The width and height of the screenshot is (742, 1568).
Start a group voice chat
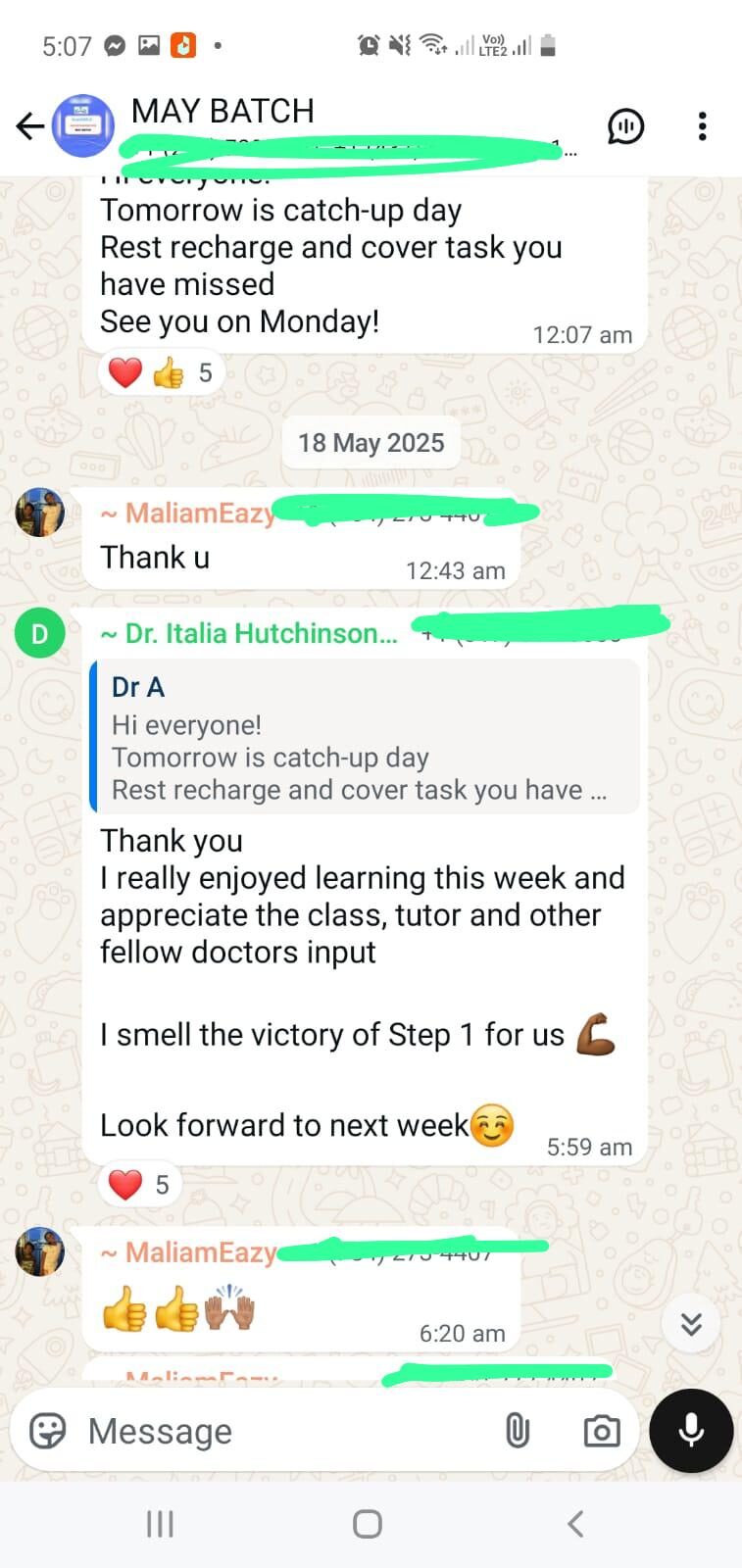click(x=625, y=126)
